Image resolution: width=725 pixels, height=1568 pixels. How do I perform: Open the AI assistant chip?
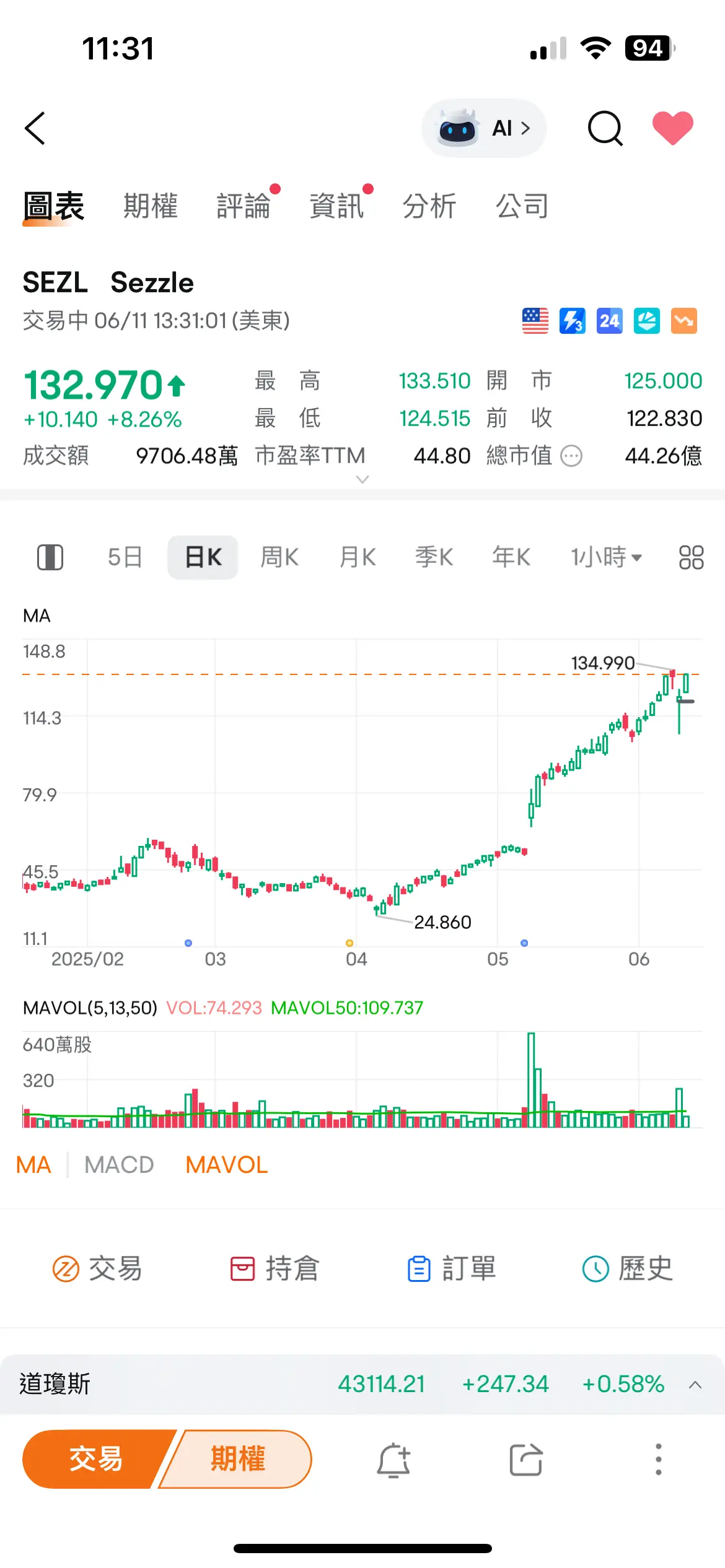(x=483, y=128)
